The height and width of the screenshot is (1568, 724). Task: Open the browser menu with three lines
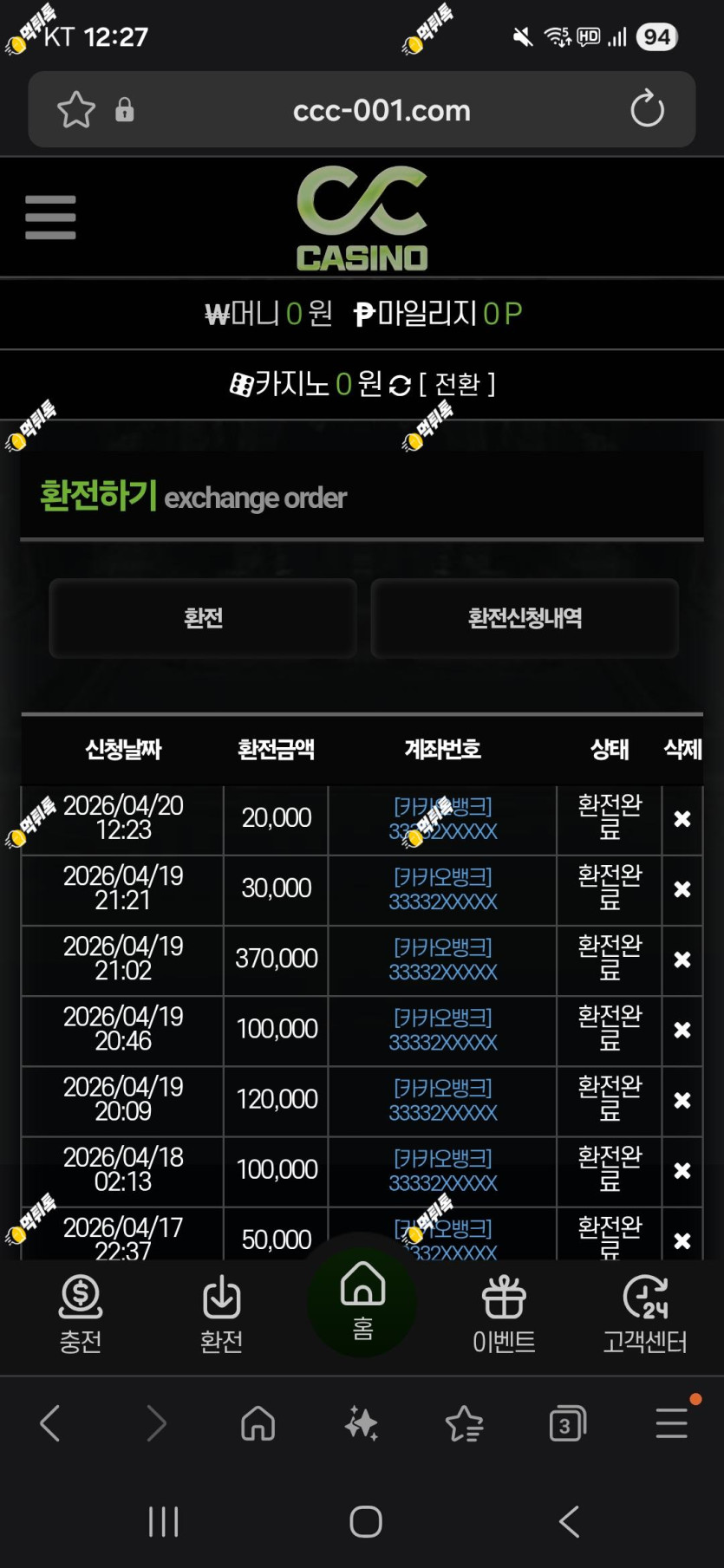[x=672, y=1422]
